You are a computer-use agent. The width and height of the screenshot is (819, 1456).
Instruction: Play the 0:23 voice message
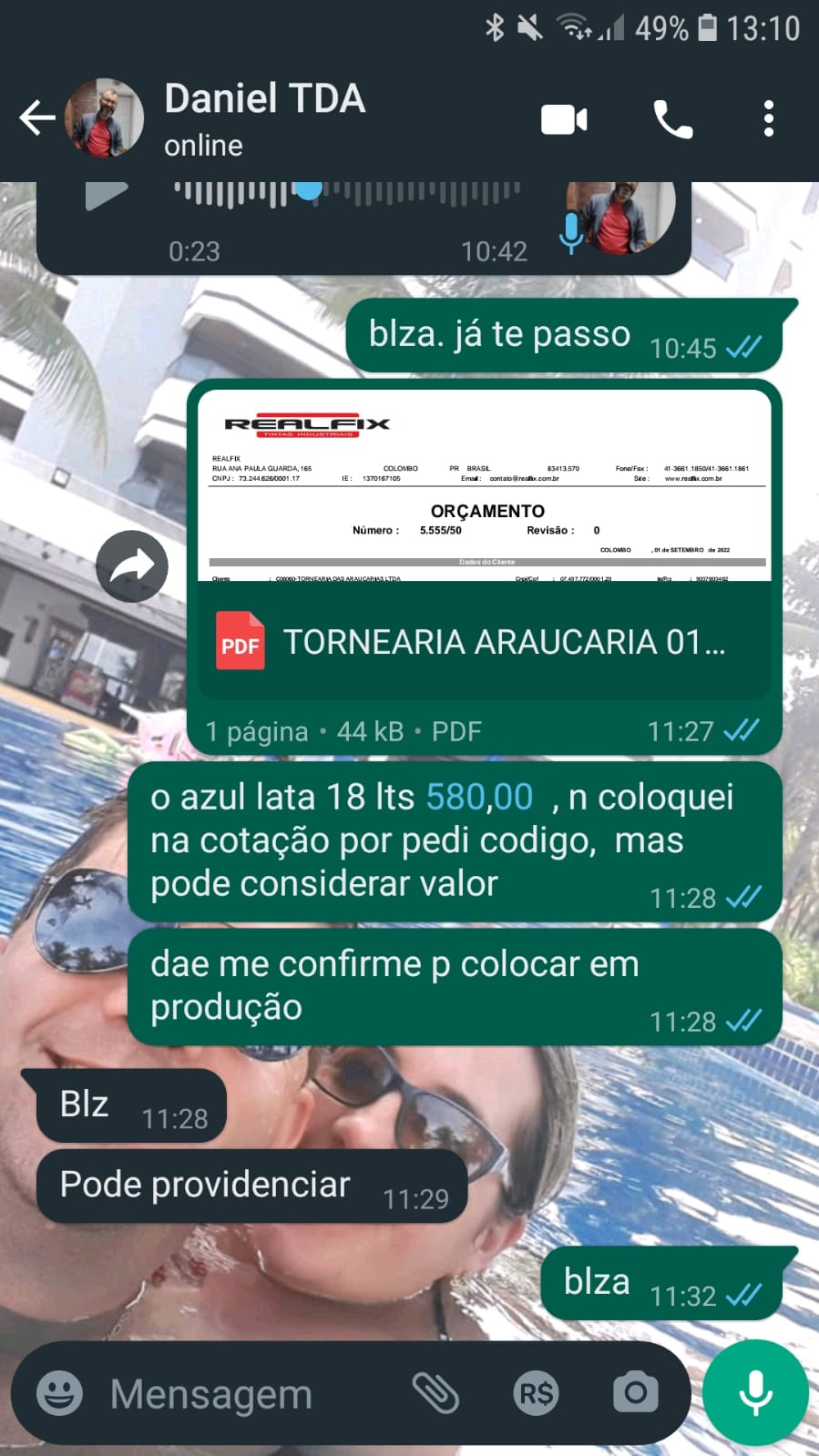(x=106, y=194)
